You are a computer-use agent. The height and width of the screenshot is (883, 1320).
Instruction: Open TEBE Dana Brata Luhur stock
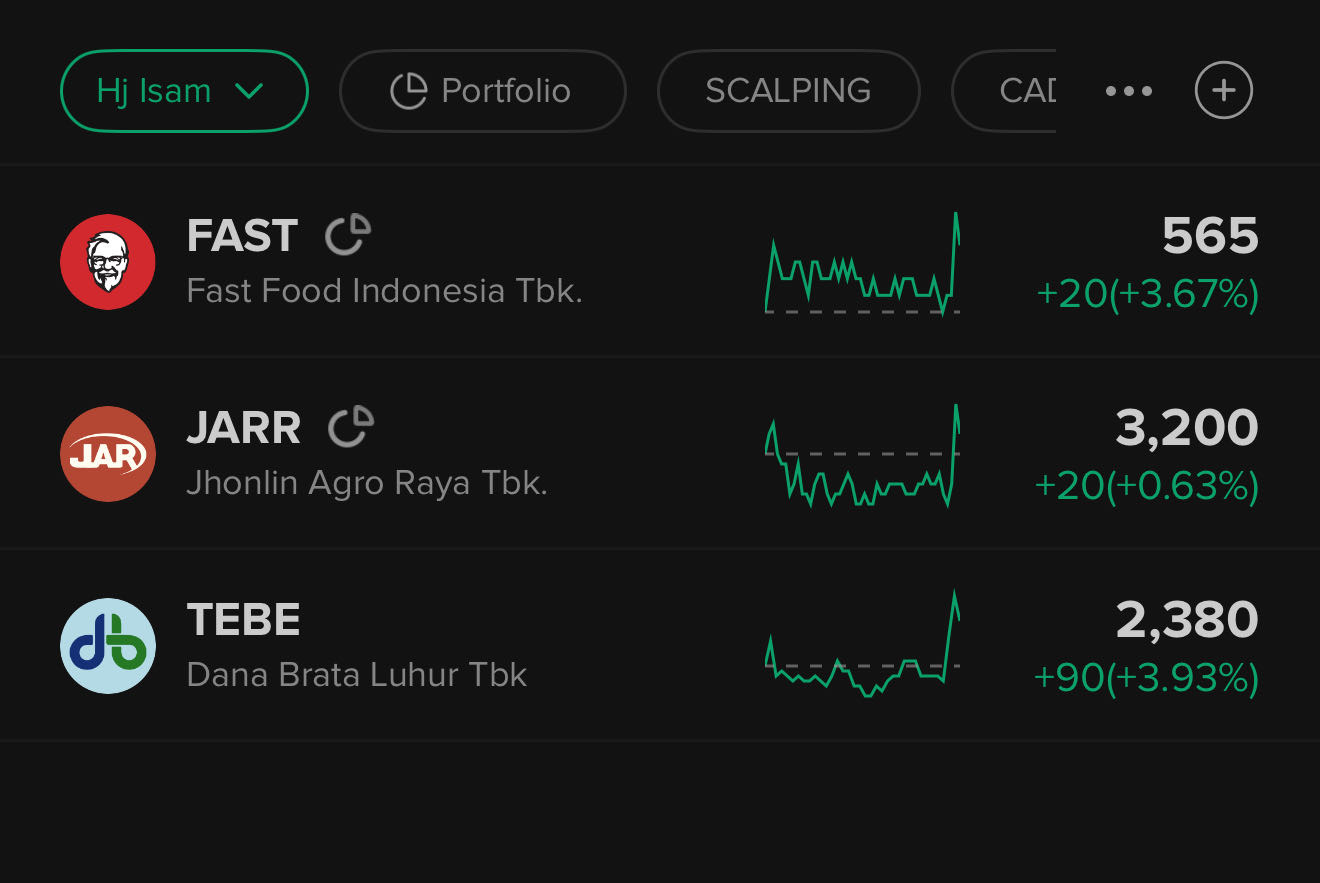point(356,646)
